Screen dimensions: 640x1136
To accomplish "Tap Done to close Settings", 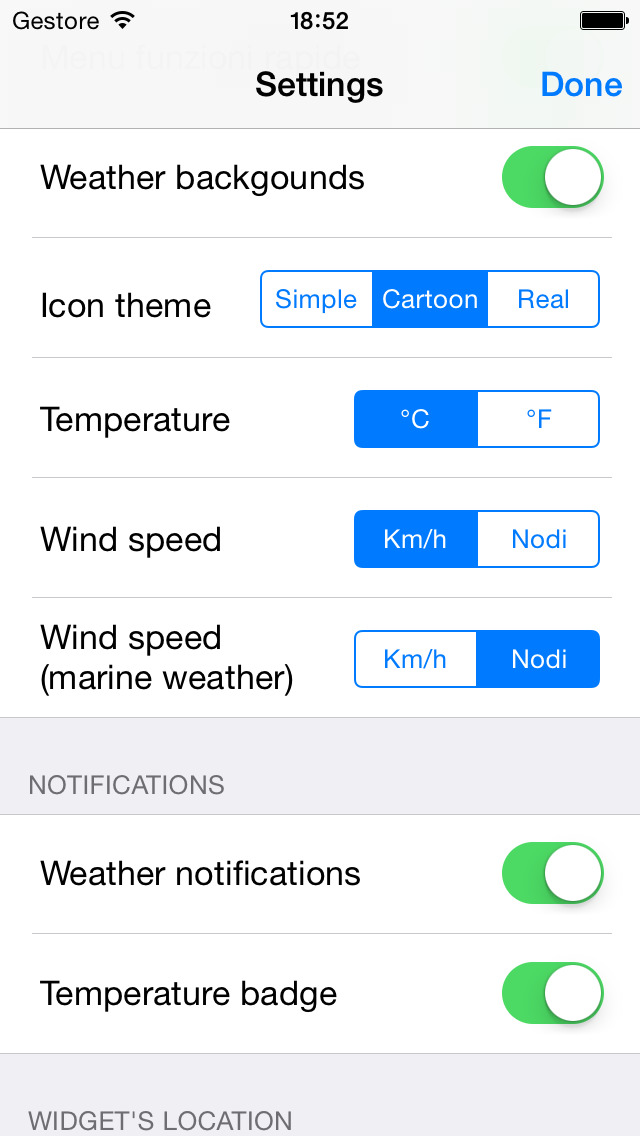I will click(x=581, y=85).
